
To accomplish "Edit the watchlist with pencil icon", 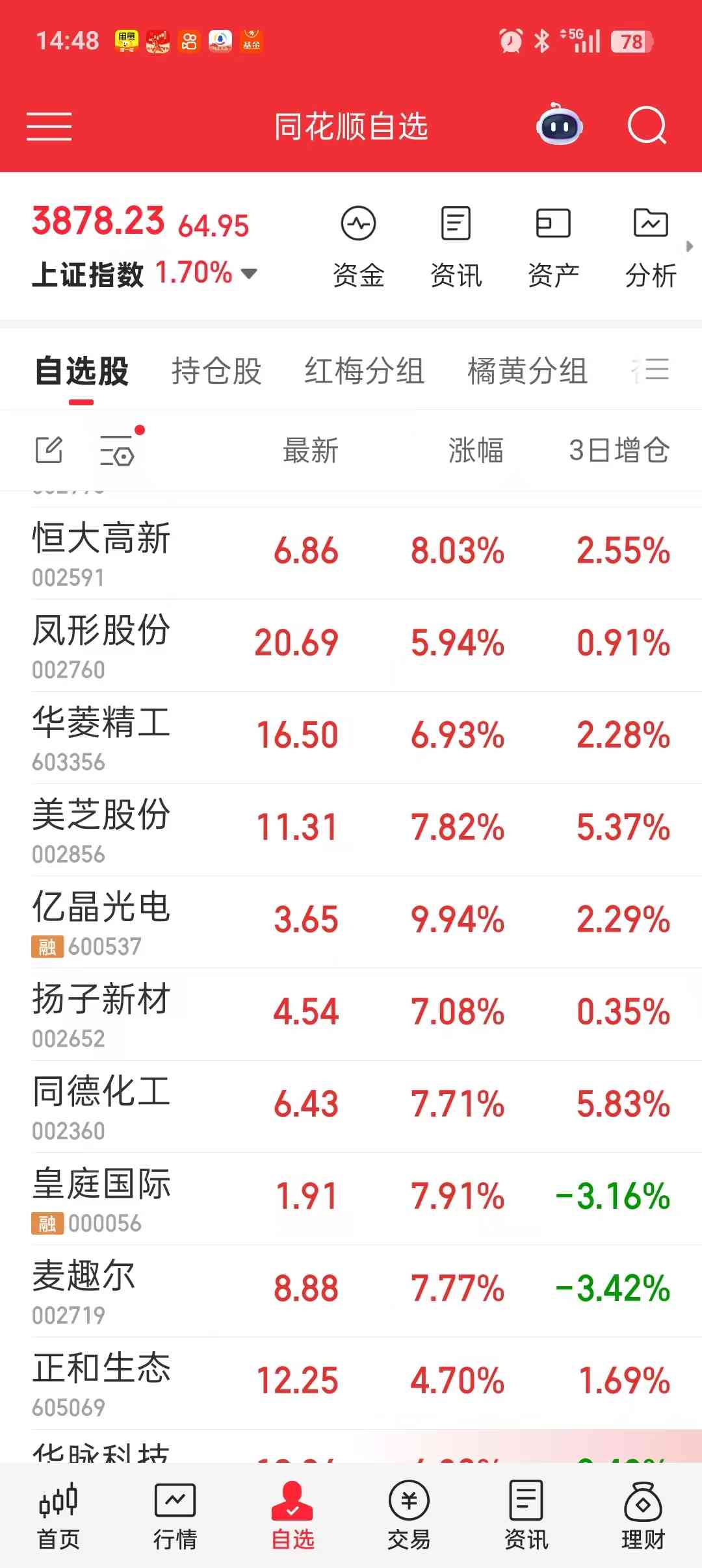I will (49, 450).
